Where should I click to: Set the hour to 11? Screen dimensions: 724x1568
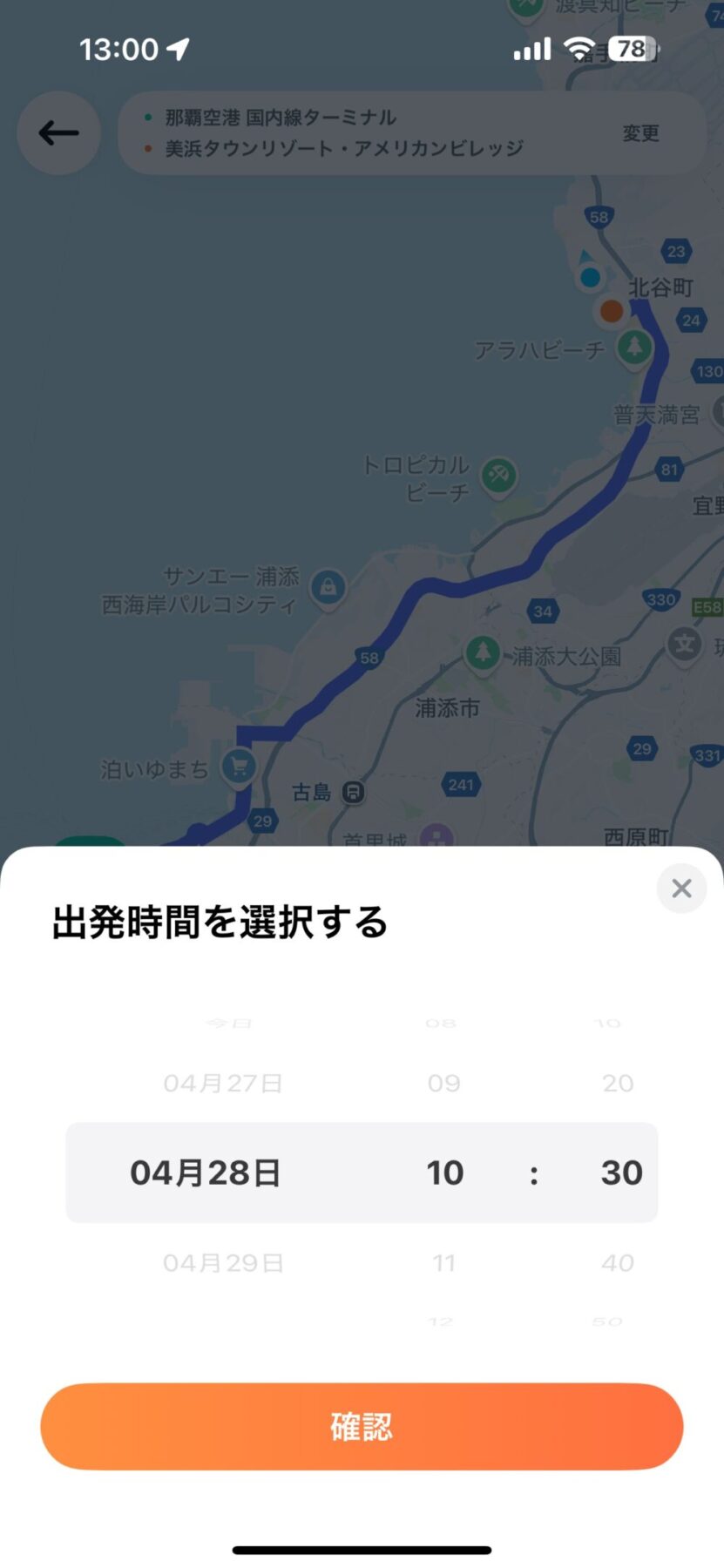pyautogui.click(x=444, y=1263)
